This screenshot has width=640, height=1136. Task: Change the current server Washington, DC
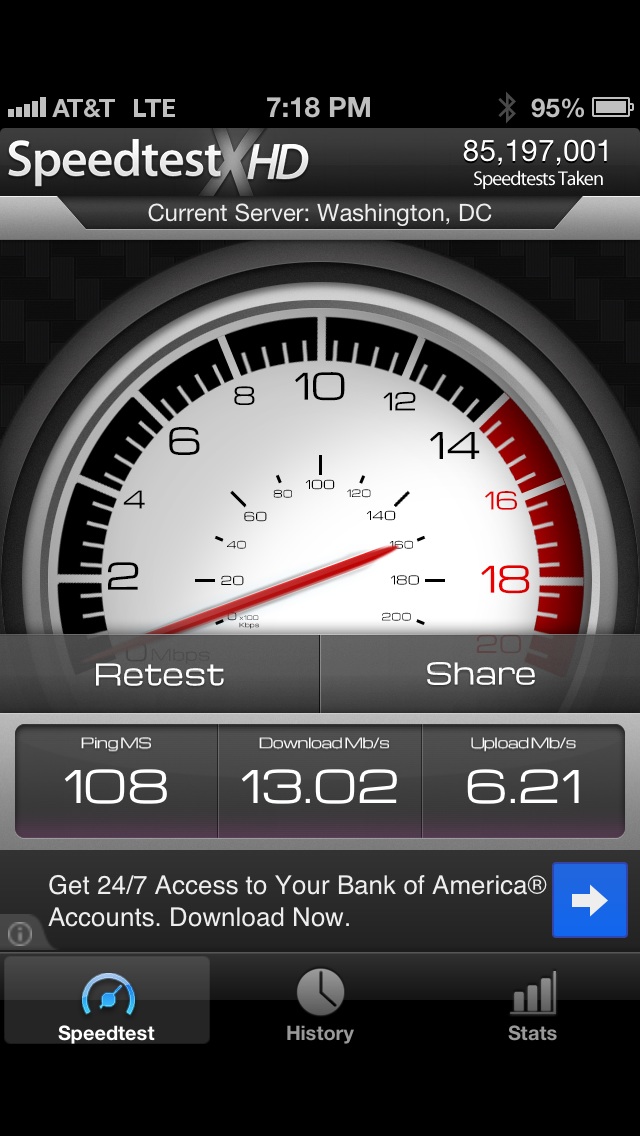click(x=320, y=213)
